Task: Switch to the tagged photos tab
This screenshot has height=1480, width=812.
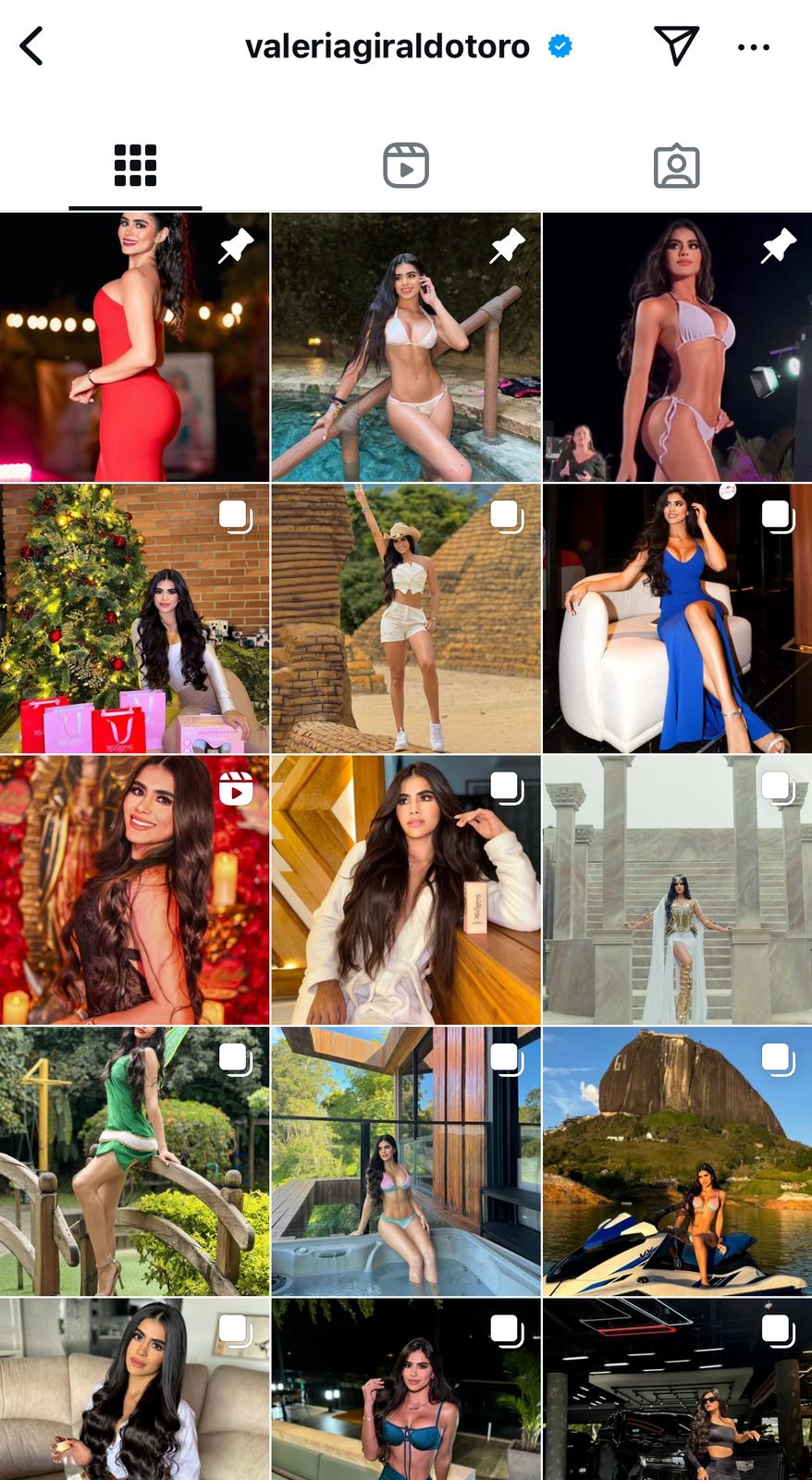Action: 676,166
